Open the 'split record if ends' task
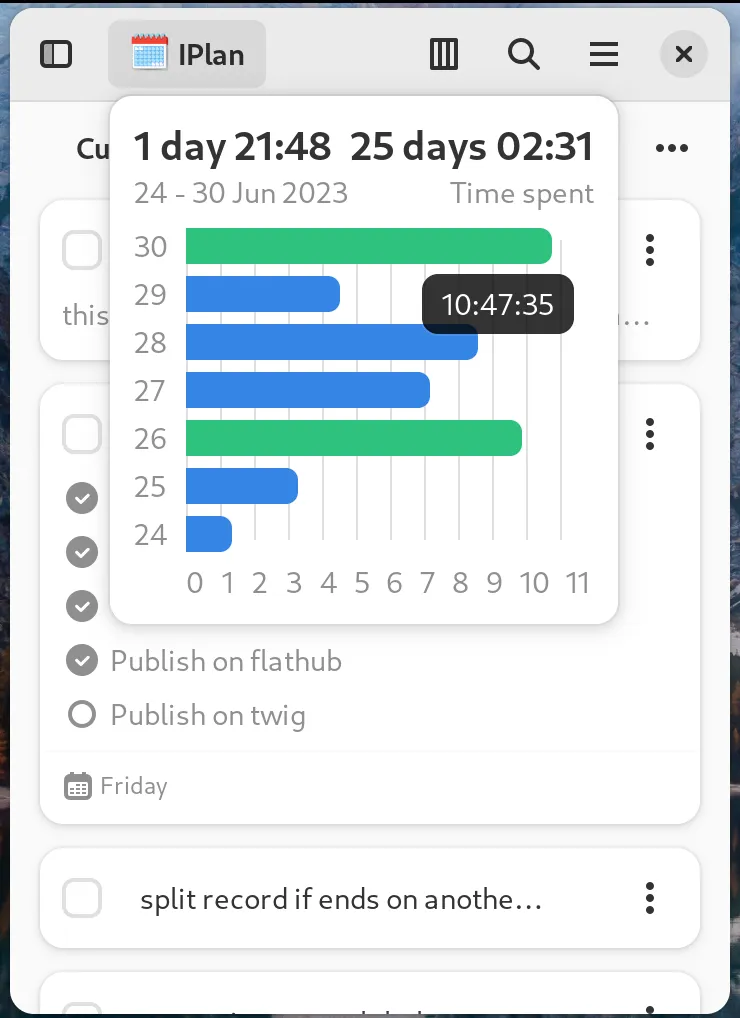 coord(340,900)
